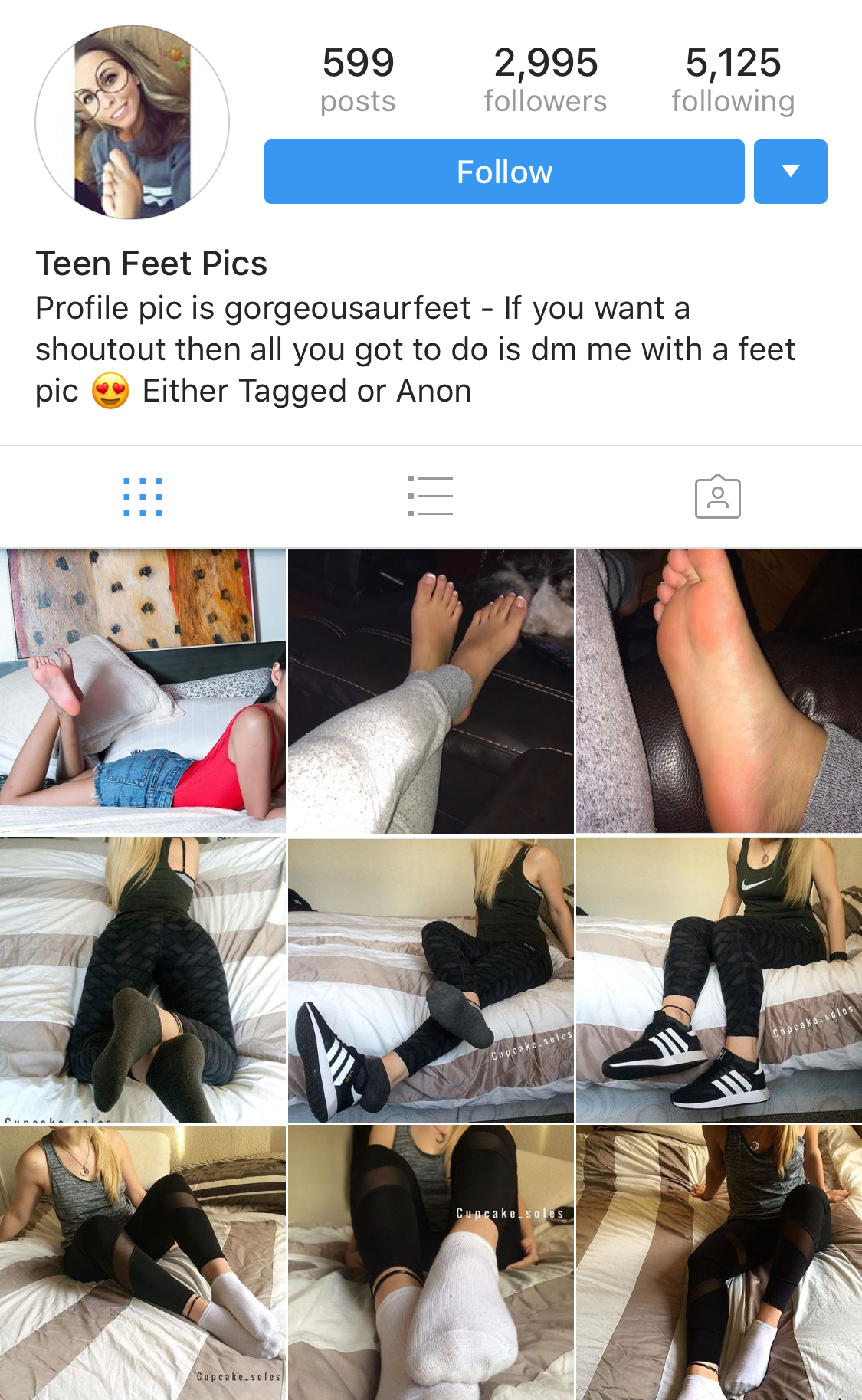Open the tagged photos tab
This screenshot has width=862, height=1400.
[717, 497]
